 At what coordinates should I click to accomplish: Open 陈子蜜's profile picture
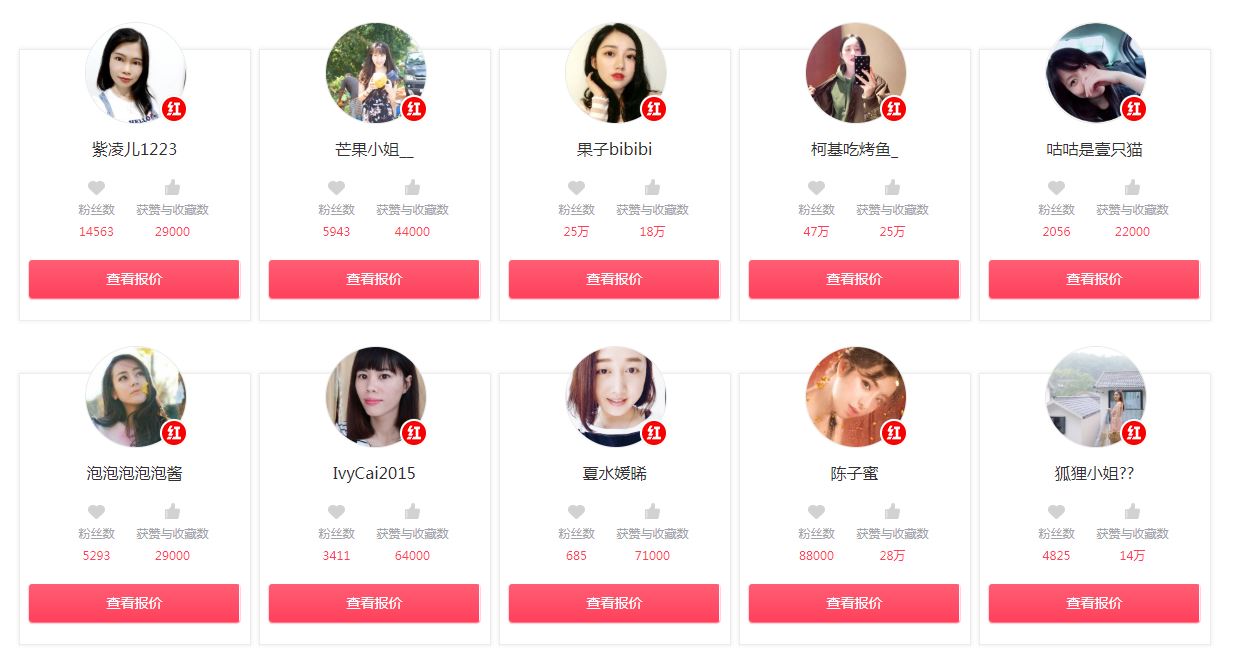(855, 397)
